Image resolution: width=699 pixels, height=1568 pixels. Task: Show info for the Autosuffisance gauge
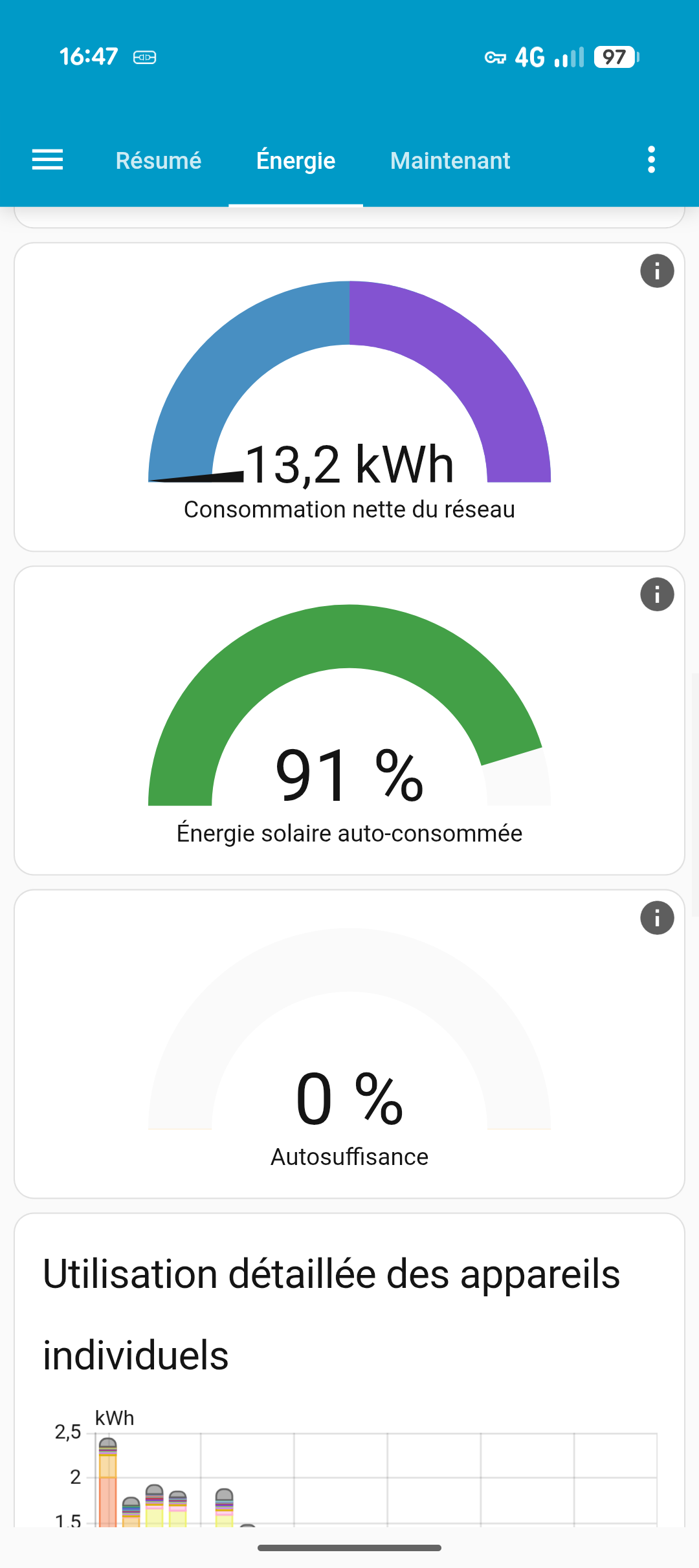coord(657,918)
